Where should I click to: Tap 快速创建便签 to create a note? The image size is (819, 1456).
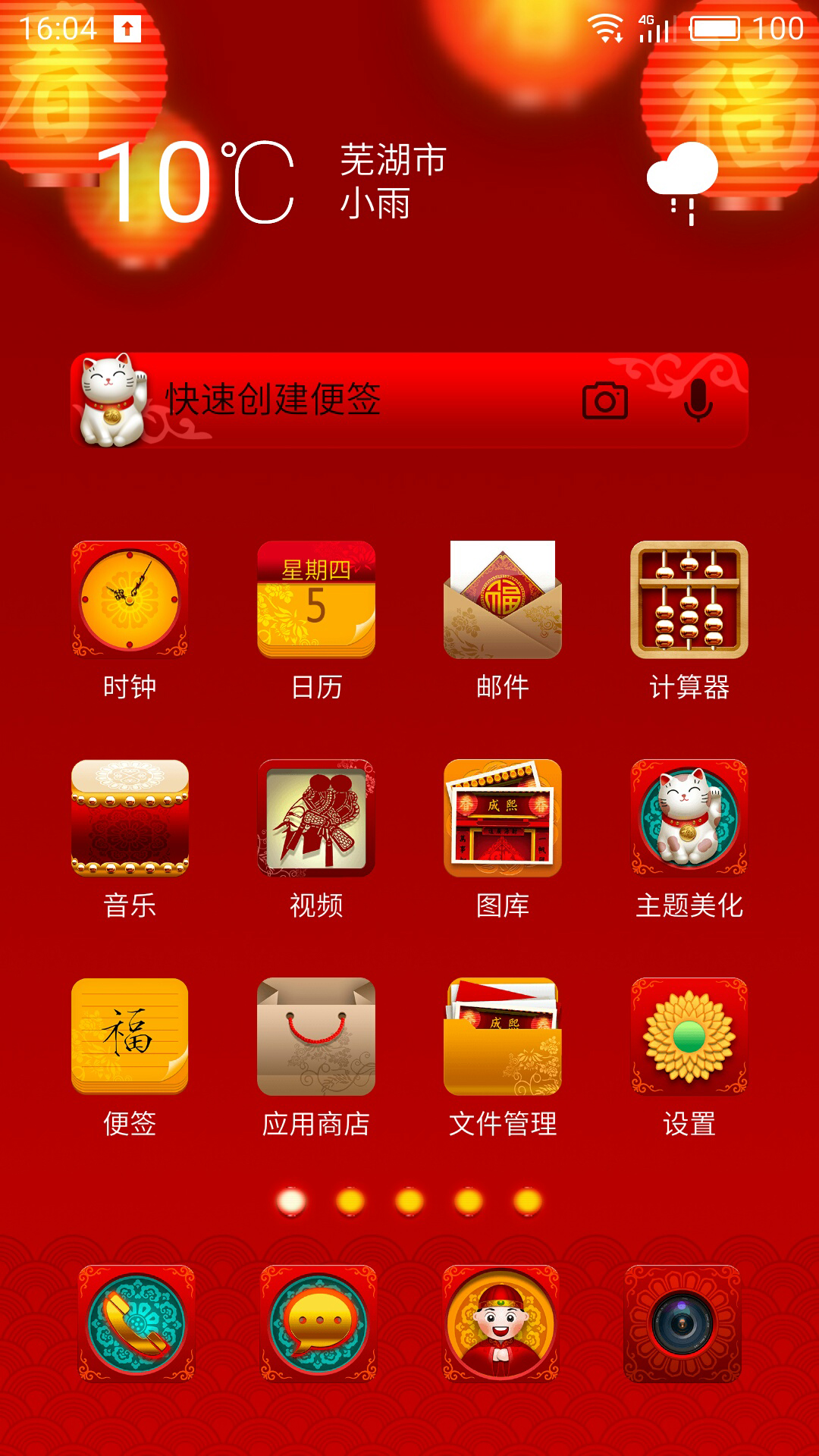coord(273,399)
